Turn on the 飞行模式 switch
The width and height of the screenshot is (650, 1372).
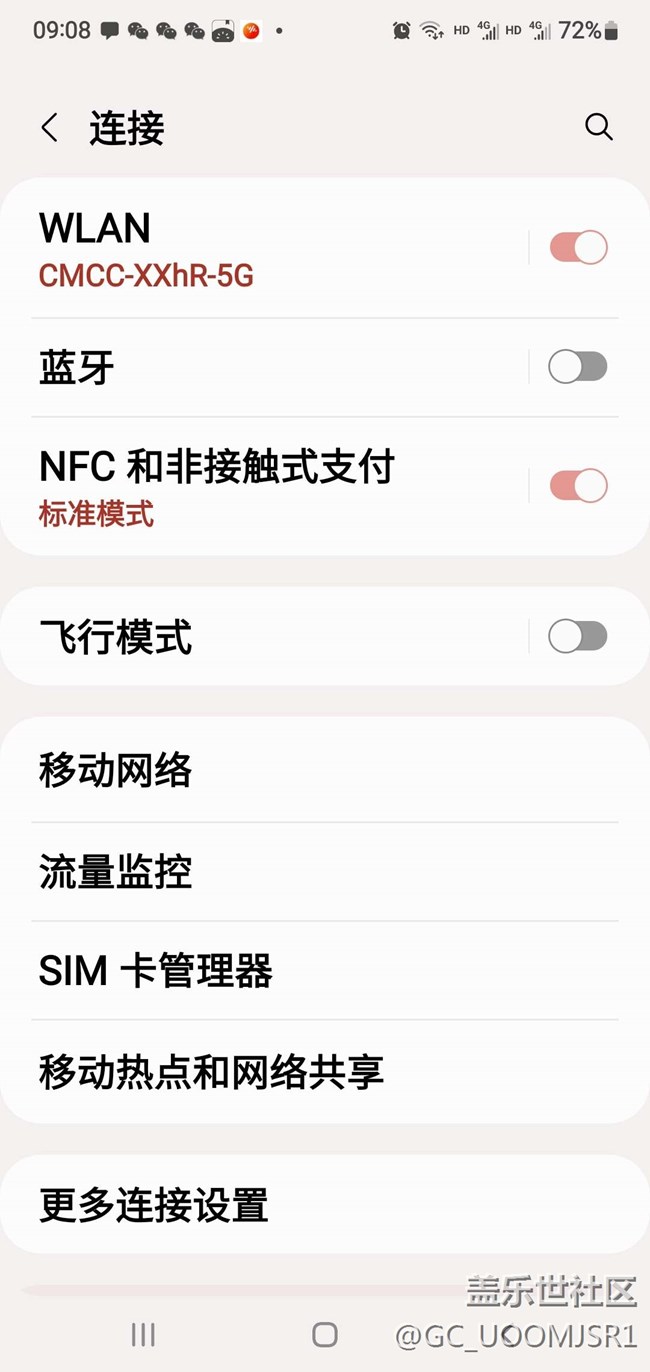click(578, 637)
